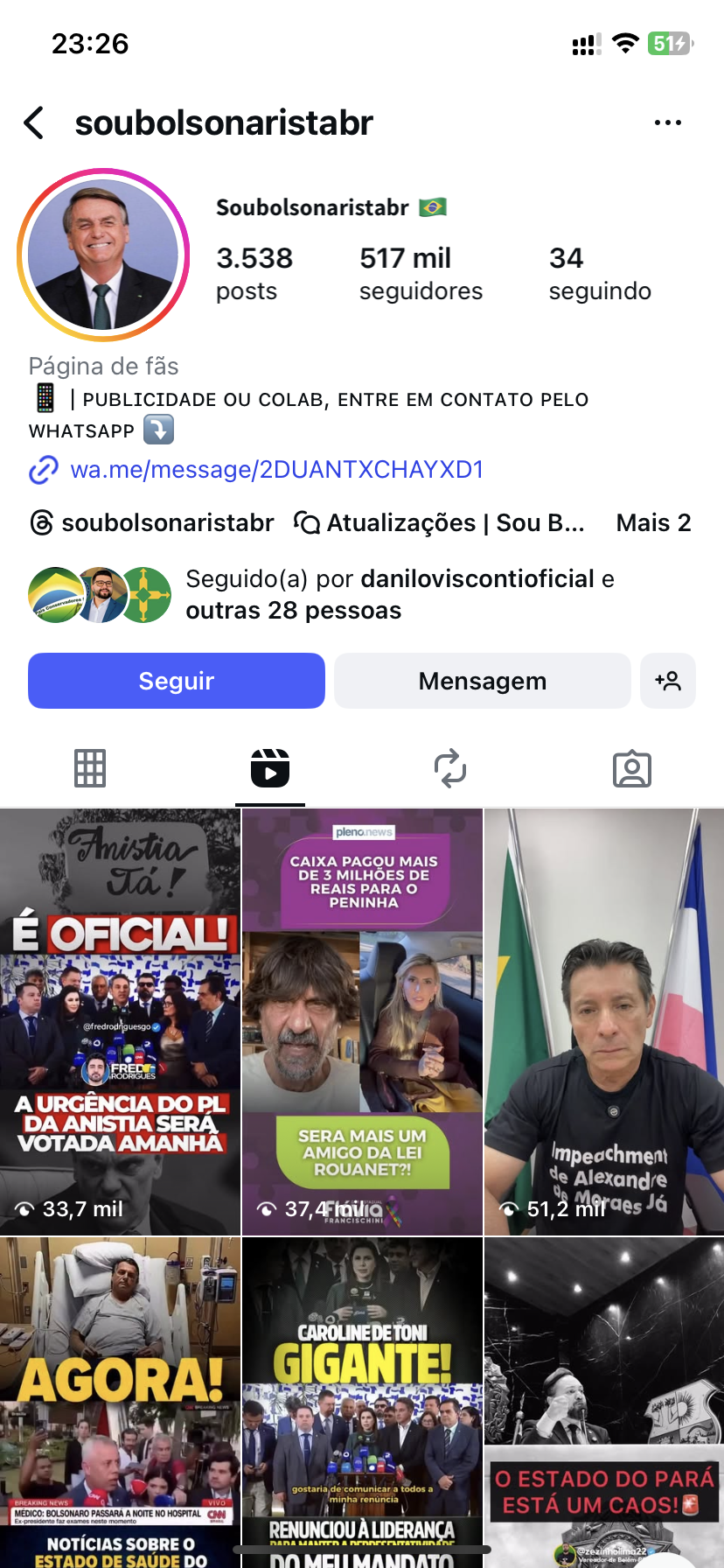The height and width of the screenshot is (1568, 724).
Task: View the profile picture story
Action: click(x=103, y=255)
